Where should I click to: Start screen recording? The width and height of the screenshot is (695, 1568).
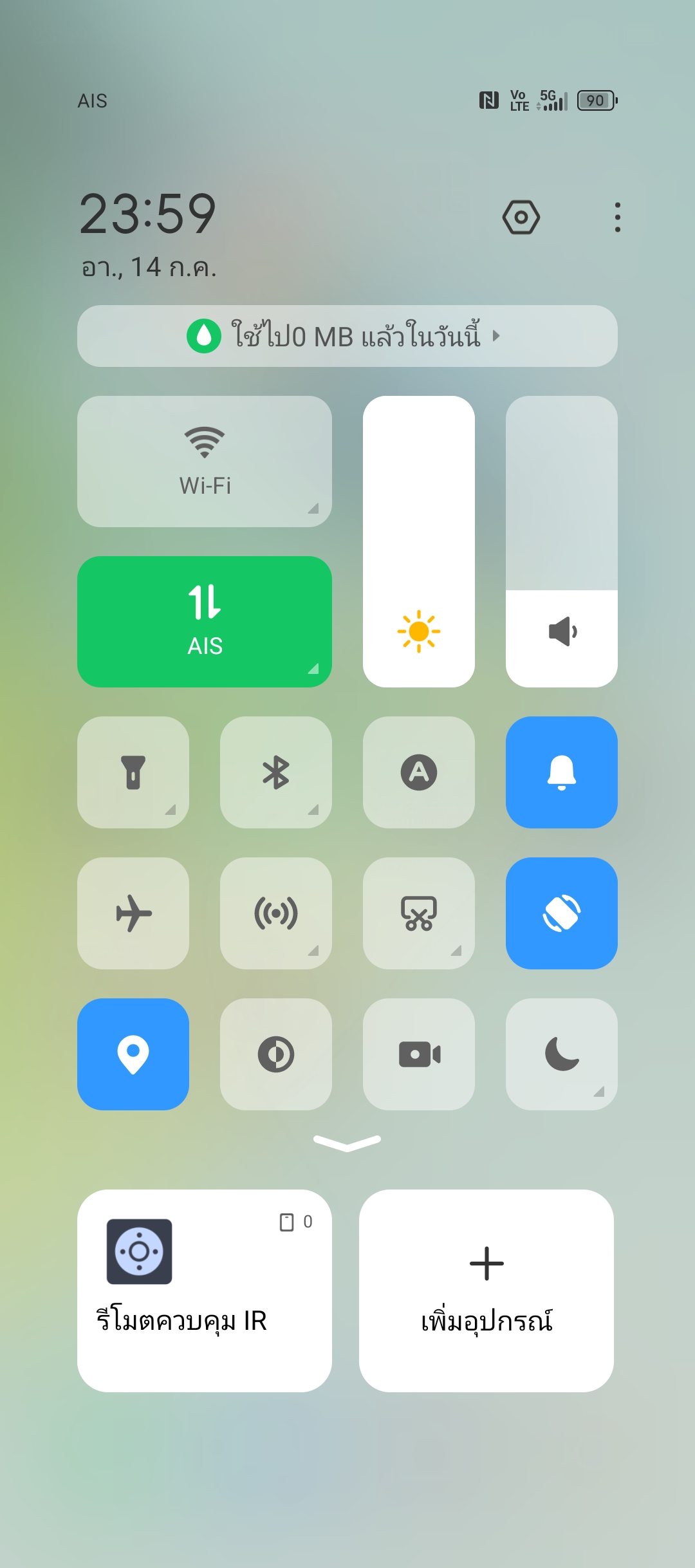419,1054
